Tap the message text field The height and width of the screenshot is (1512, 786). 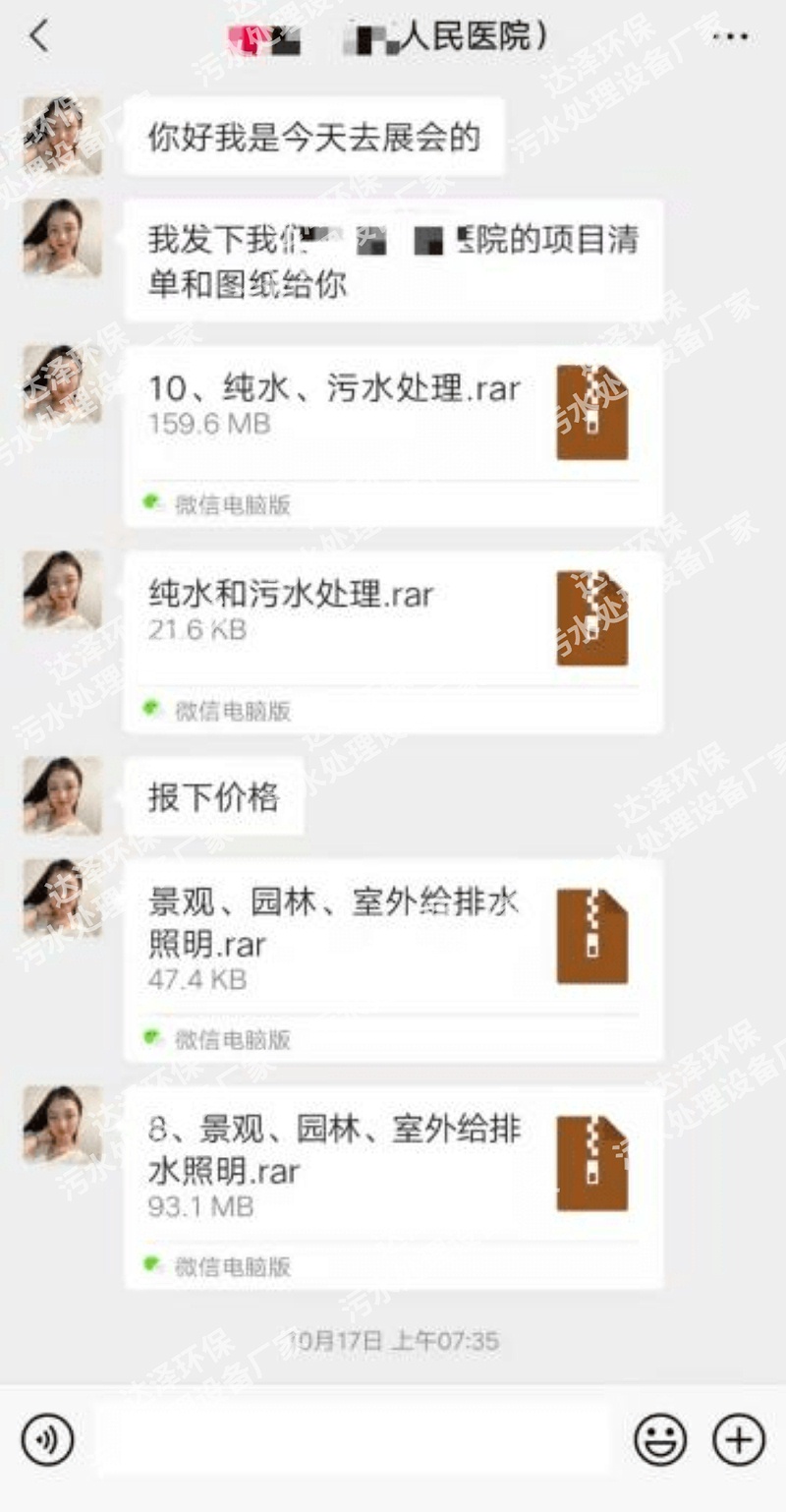pyautogui.click(x=354, y=1440)
